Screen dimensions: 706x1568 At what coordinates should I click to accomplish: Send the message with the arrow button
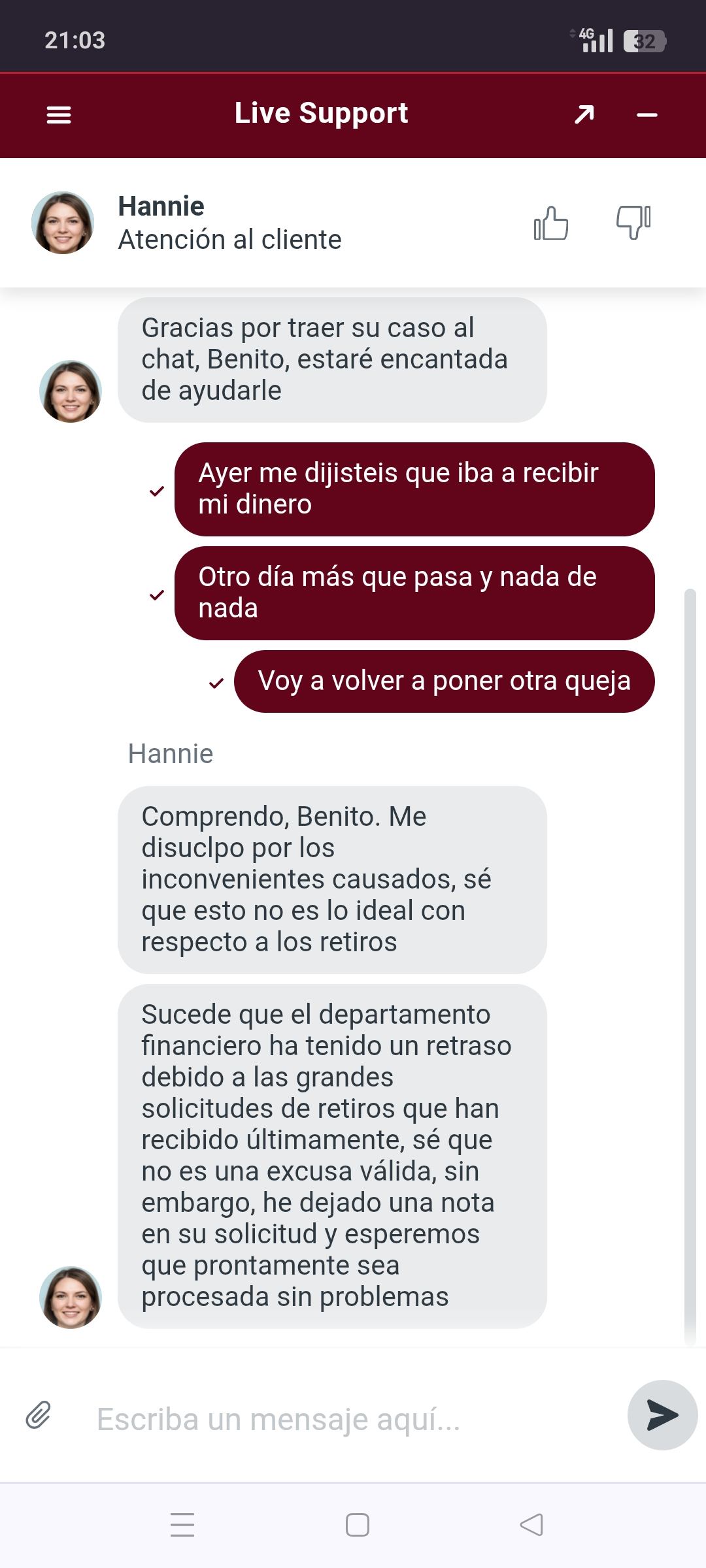[x=662, y=1415]
